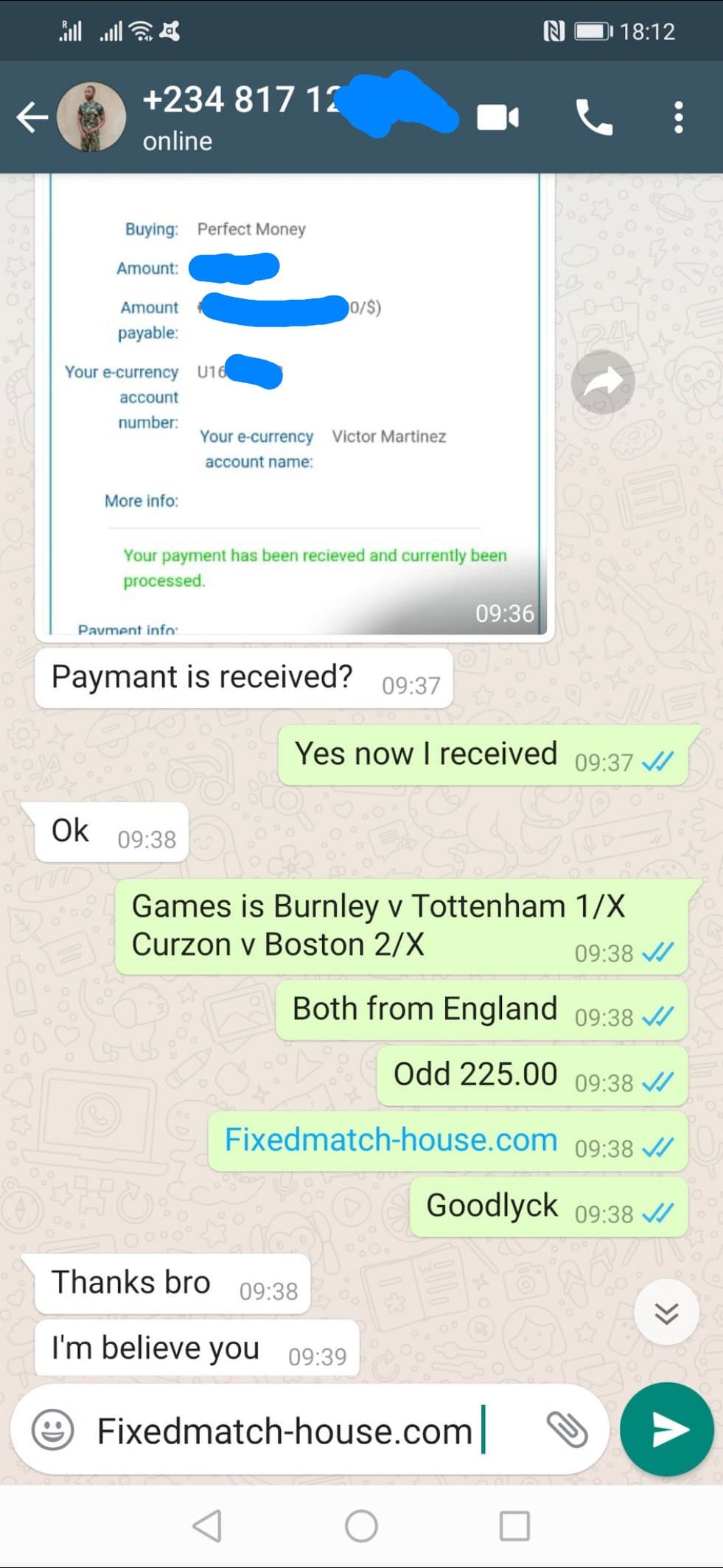
Task: Open the Fixedmatch-house.com link
Action: pyautogui.click(x=391, y=1140)
